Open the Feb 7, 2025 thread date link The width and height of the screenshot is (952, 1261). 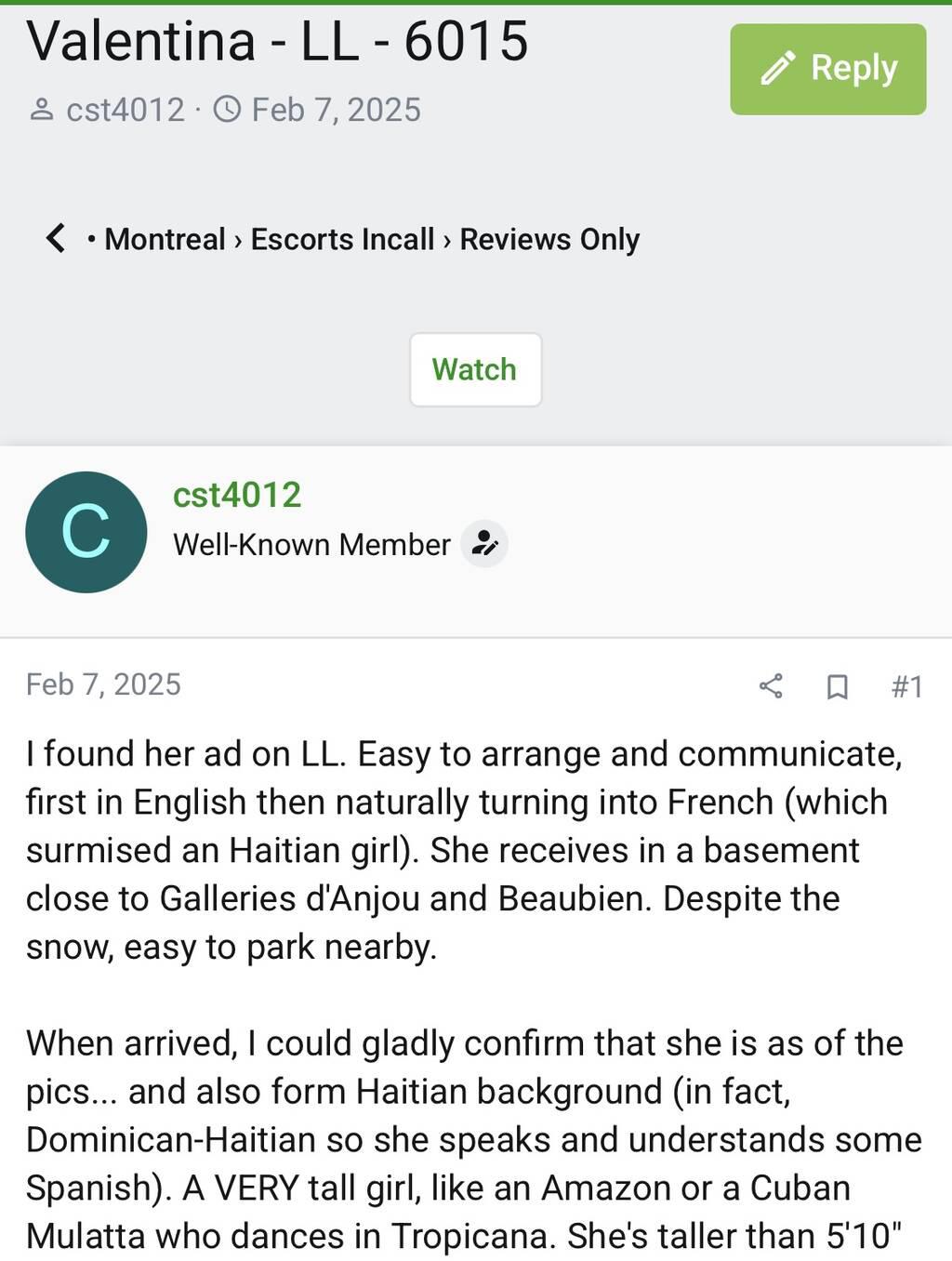point(336,110)
